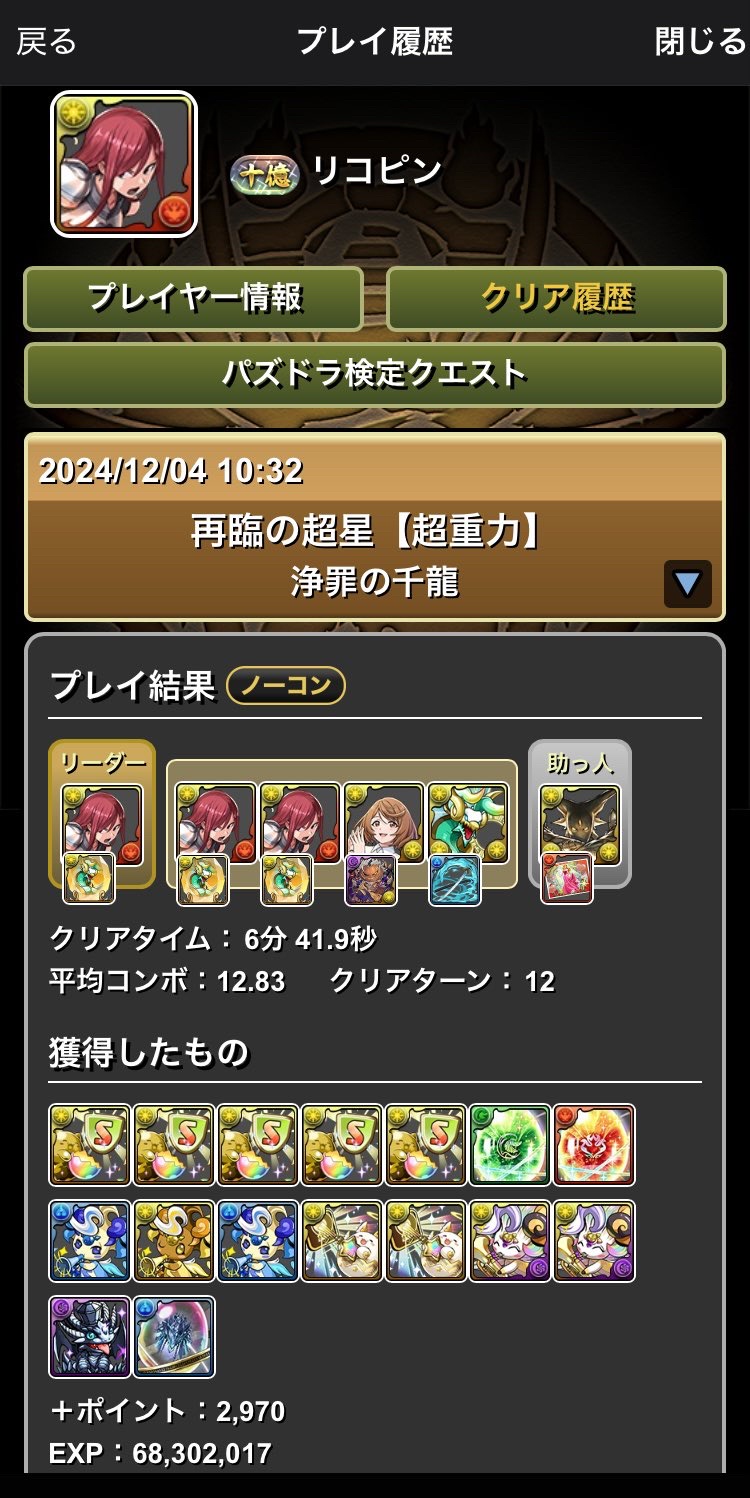Expand the dungeon history dropdown arrow
The height and width of the screenshot is (1498, 750).
[x=687, y=584]
